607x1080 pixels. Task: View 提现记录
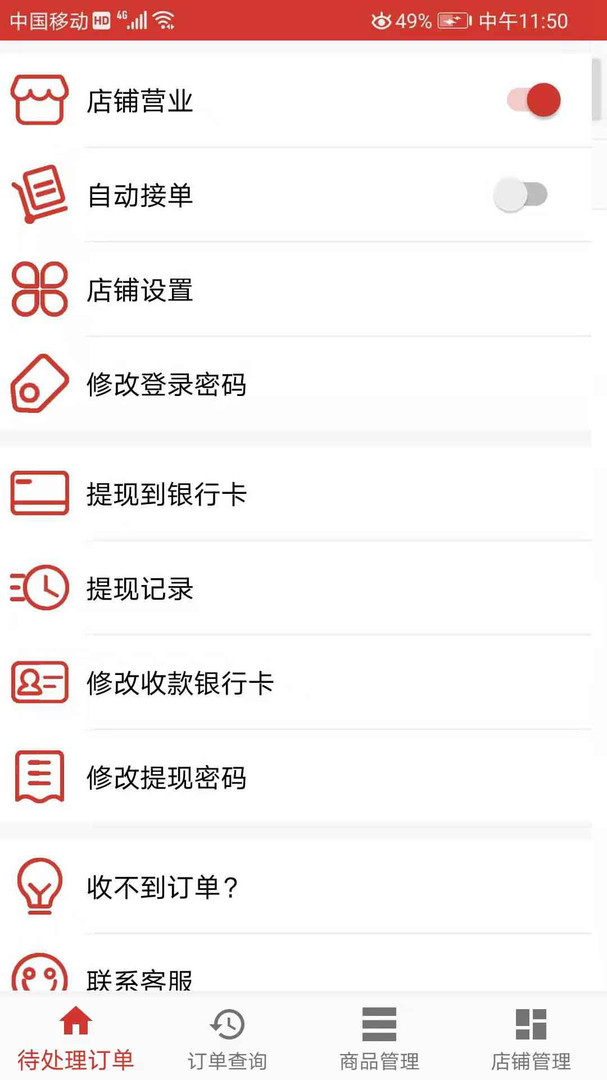300,589
